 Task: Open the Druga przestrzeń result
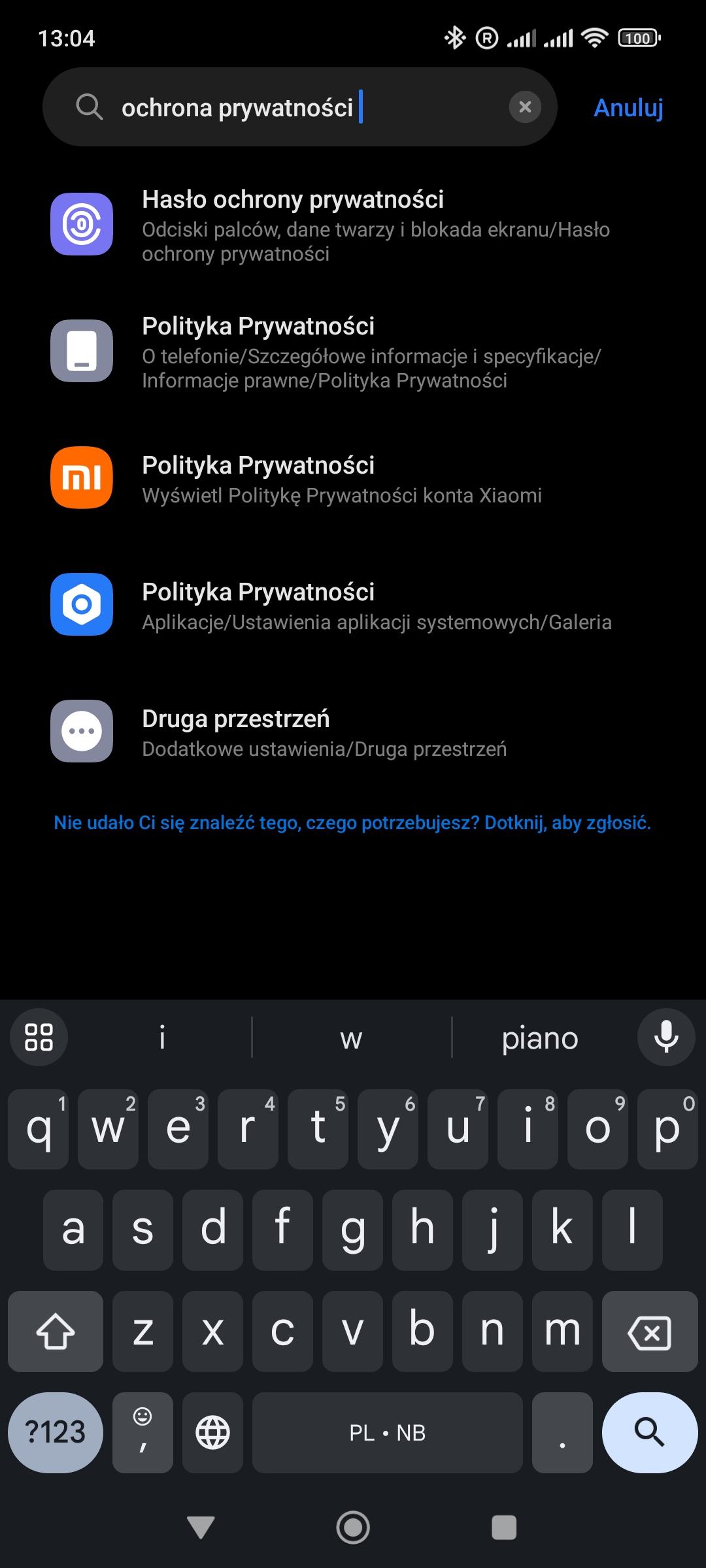click(x=353, y=732)
